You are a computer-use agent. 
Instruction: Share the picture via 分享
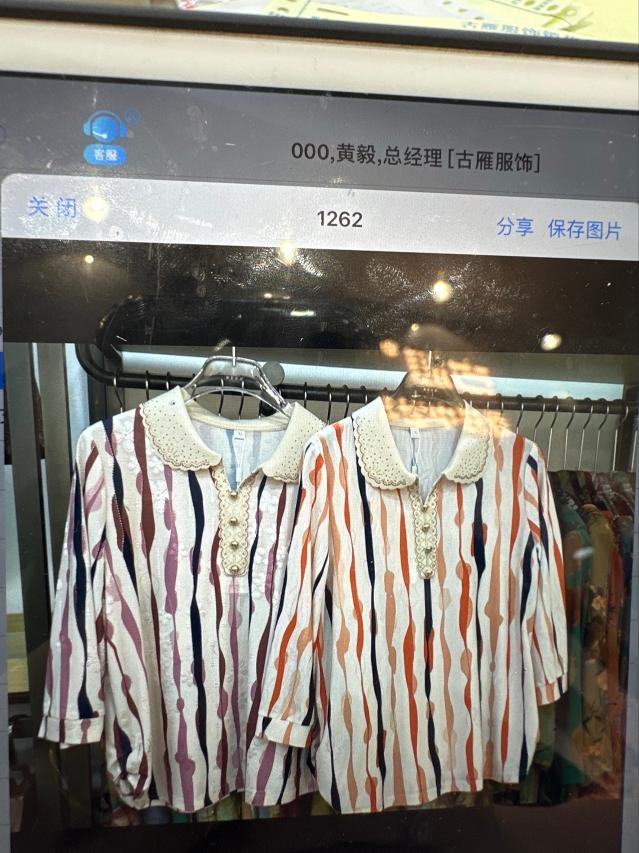(x=515, y=227)
